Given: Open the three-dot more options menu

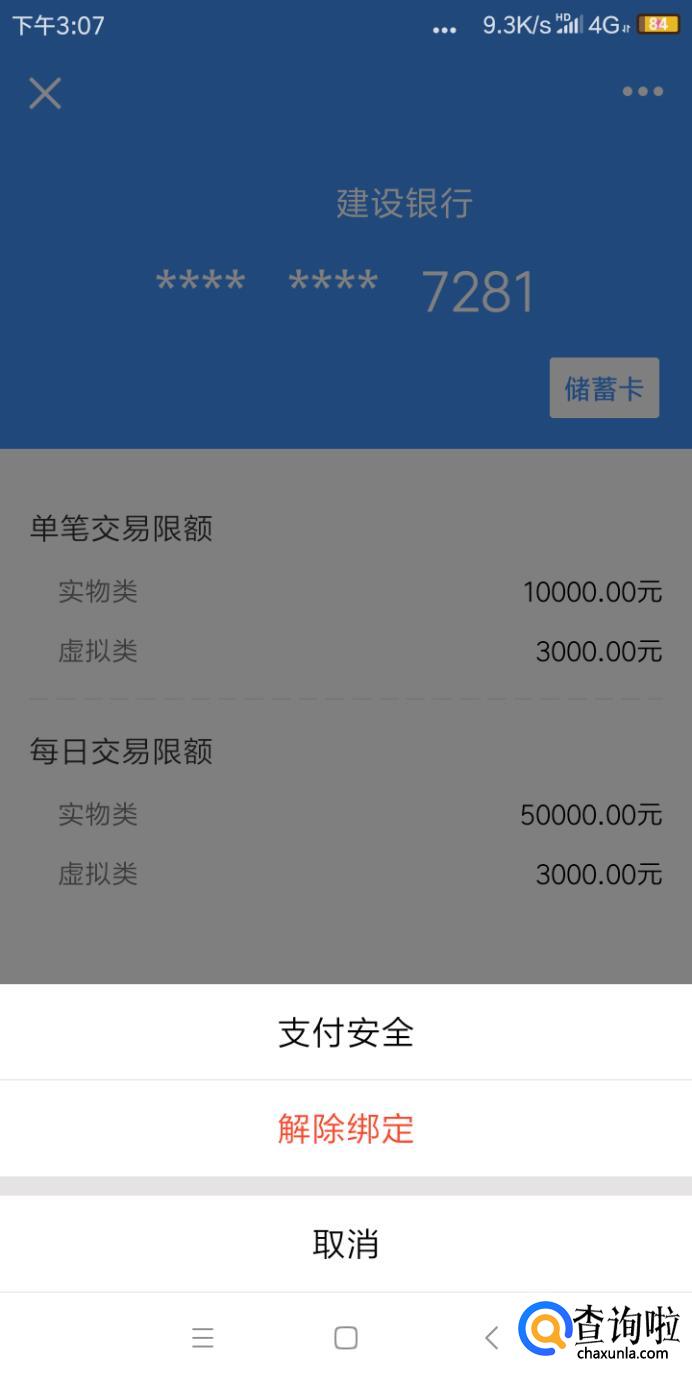Looking at the screenshot, I should pos(642,92).
